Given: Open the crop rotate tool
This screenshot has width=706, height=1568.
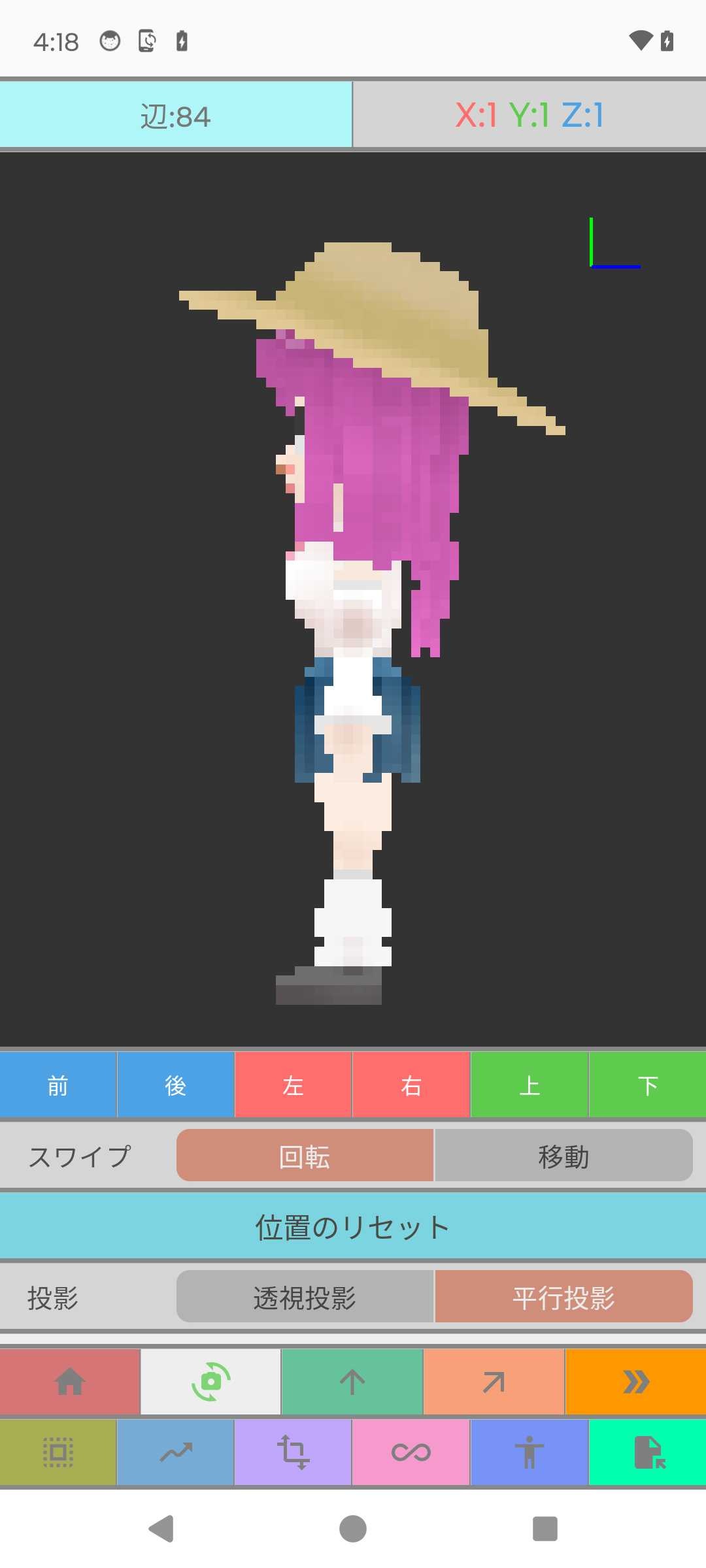Looking at the screenshot, I should click(x=293, y=1452).
